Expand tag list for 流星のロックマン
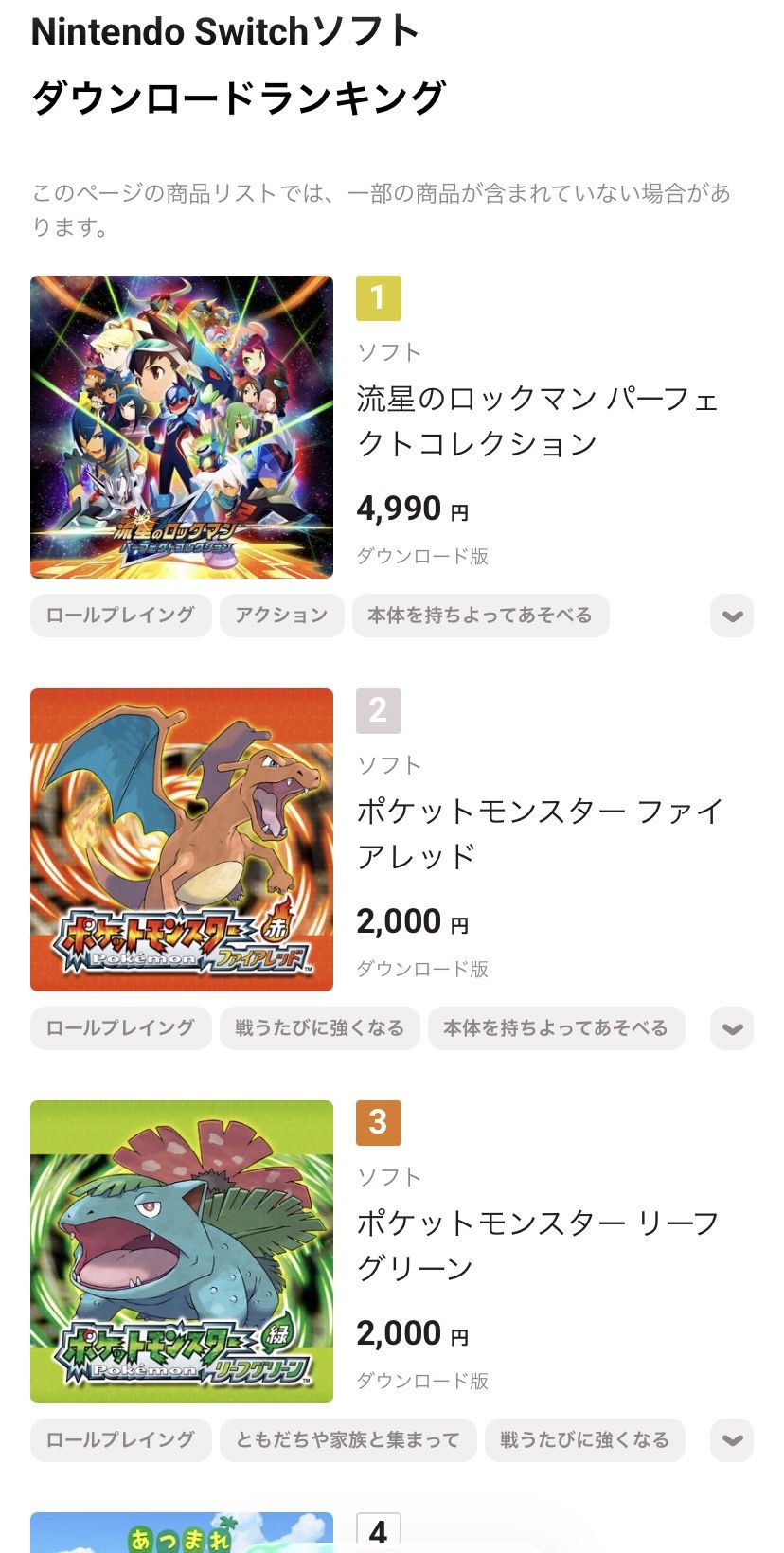Image resolution: width=784 pixels, height=1553 pixels. pos(732,616)
